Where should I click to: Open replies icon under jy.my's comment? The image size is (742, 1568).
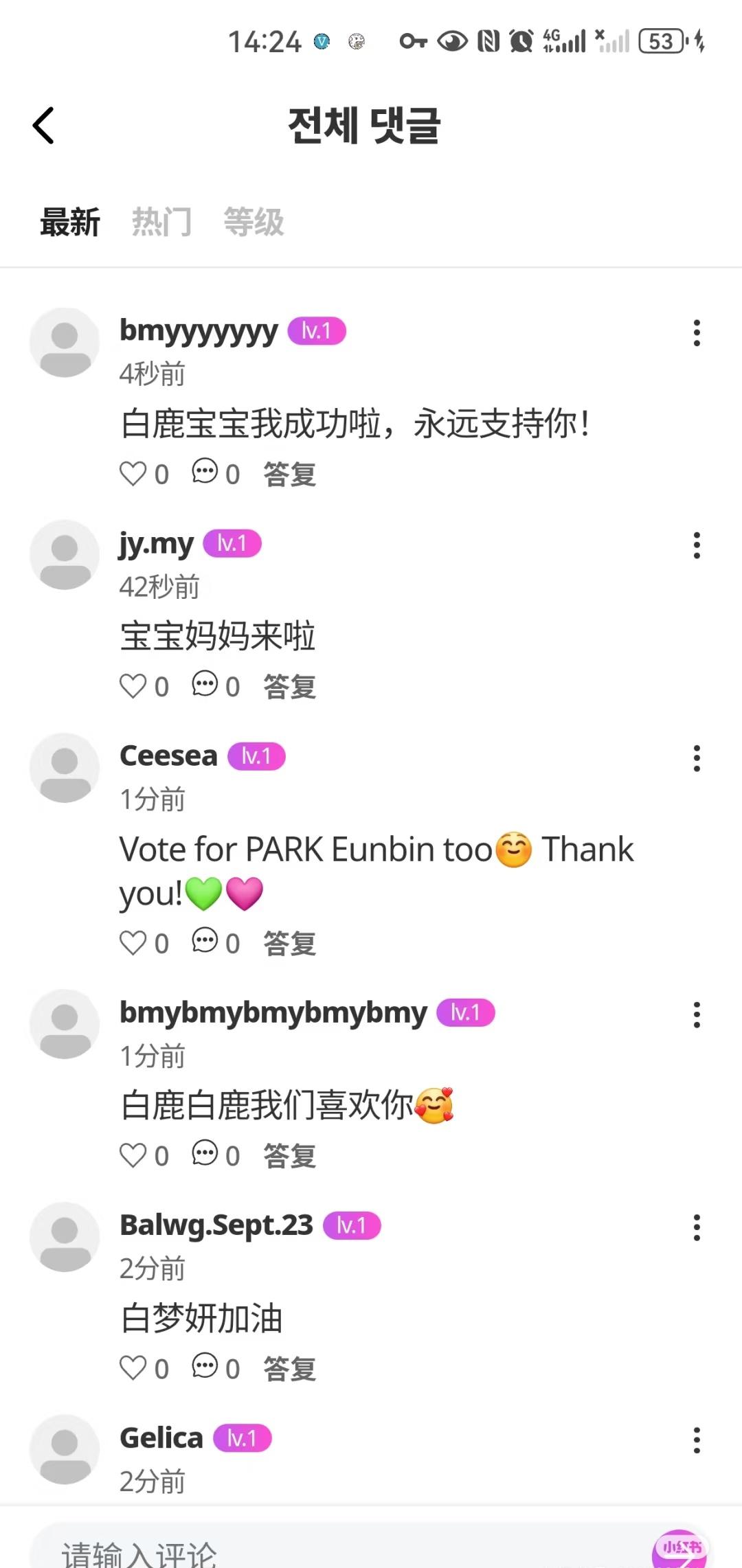[205, 685]
